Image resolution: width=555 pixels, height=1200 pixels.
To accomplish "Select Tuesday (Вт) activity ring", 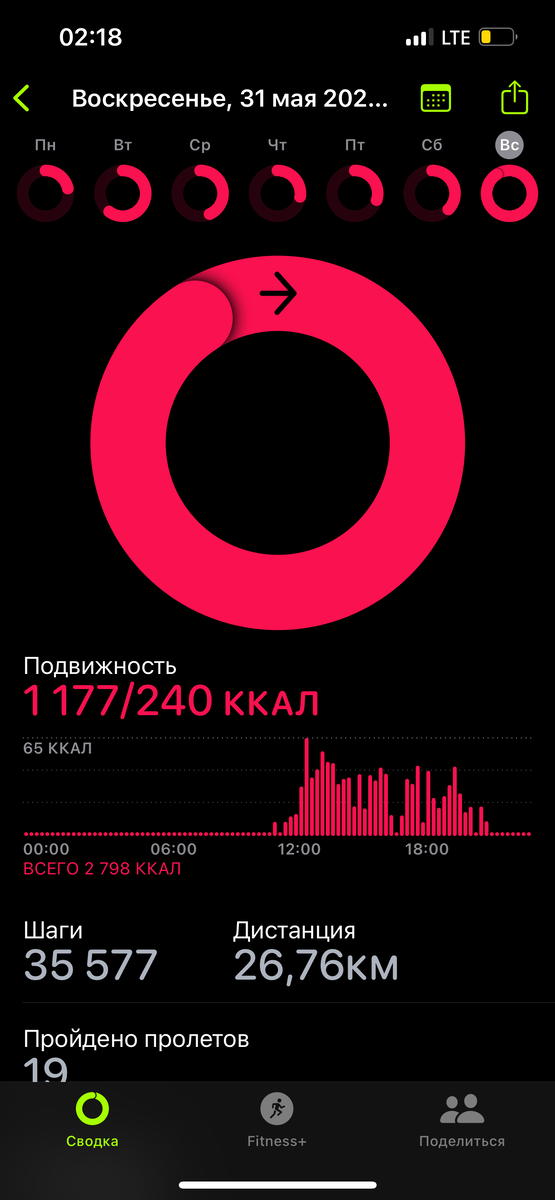I will (x=123, y=193).
